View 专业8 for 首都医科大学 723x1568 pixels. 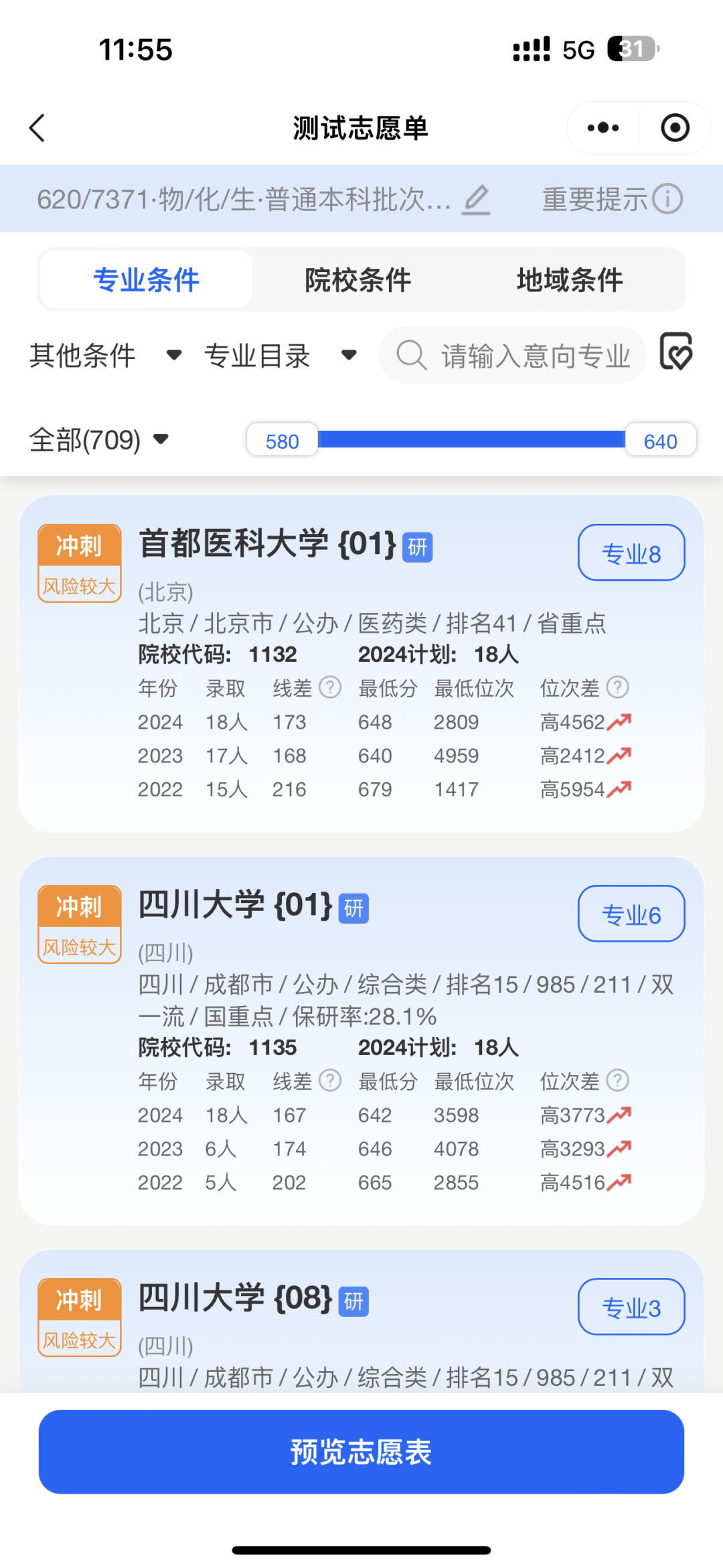(x=631, y=553)
